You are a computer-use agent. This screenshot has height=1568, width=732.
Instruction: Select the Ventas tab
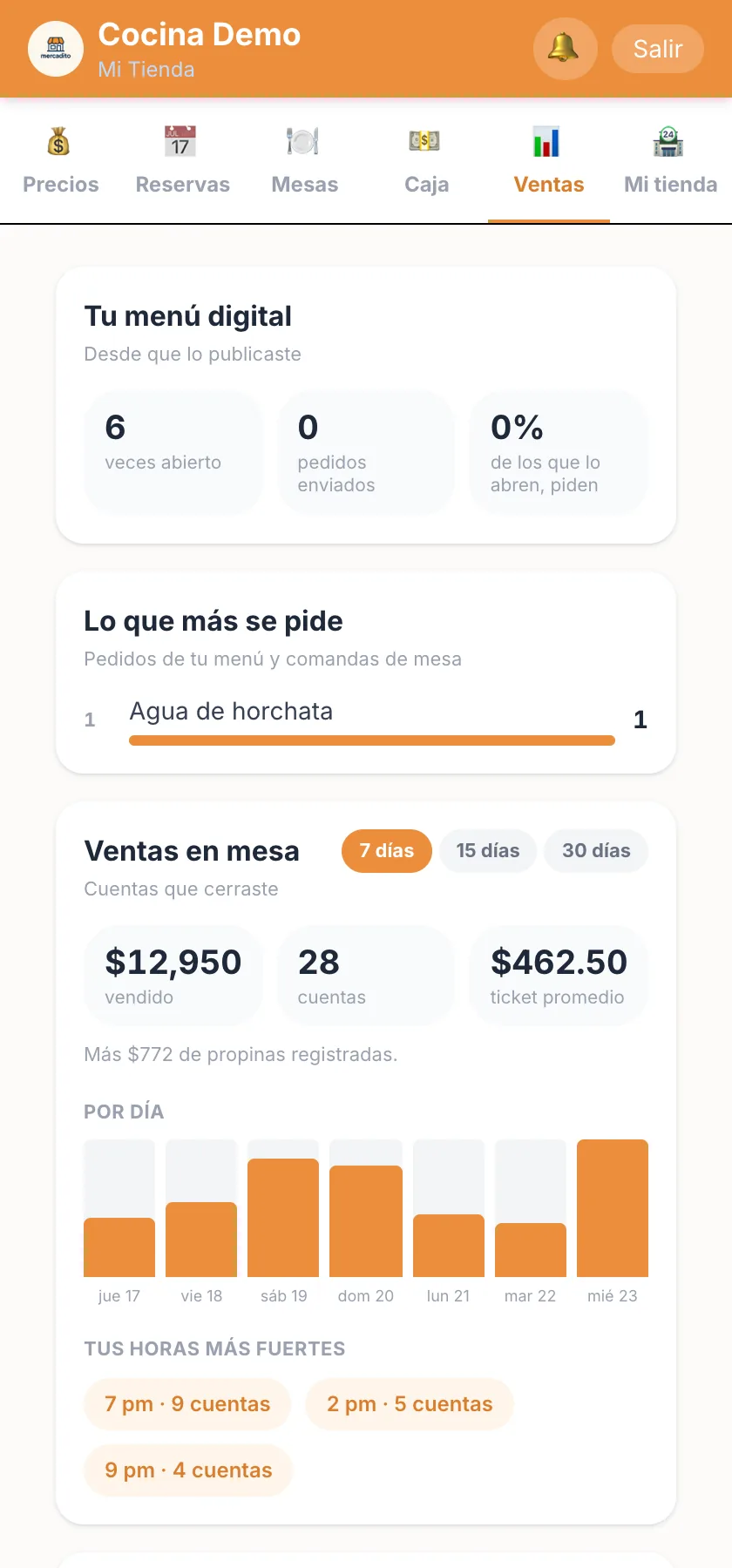pos(549,162)
